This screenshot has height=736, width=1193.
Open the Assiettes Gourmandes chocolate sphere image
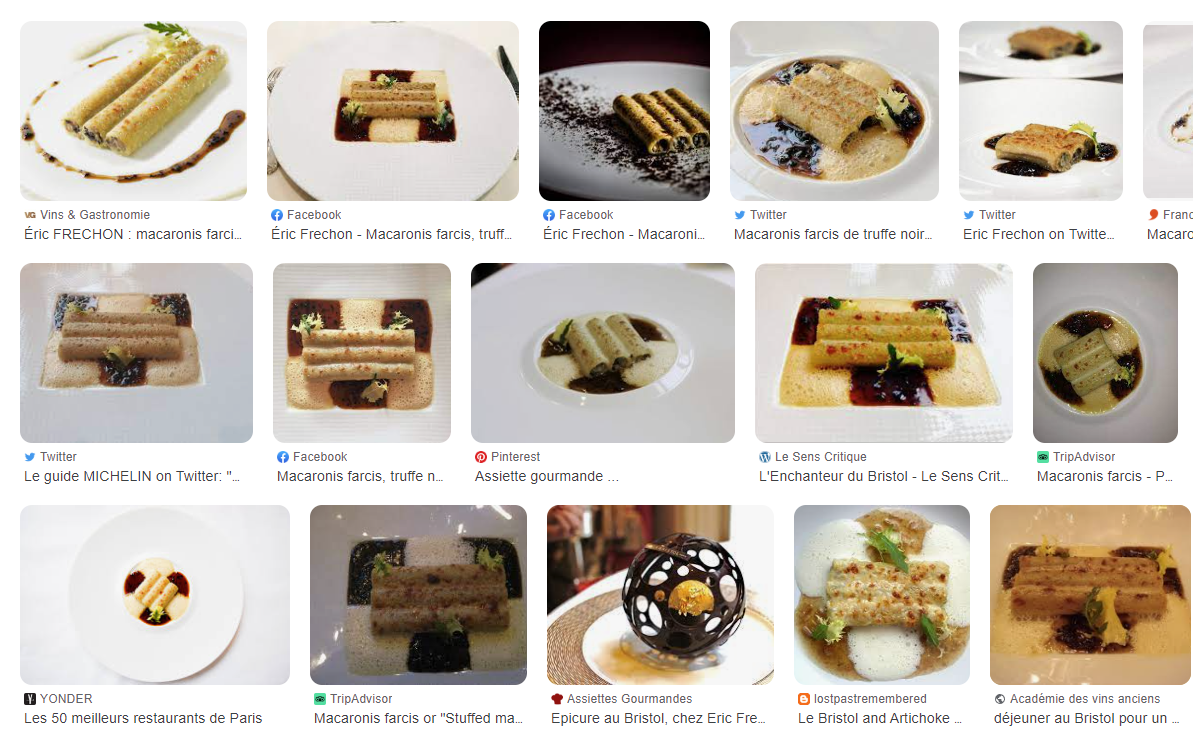click(660, 595)
